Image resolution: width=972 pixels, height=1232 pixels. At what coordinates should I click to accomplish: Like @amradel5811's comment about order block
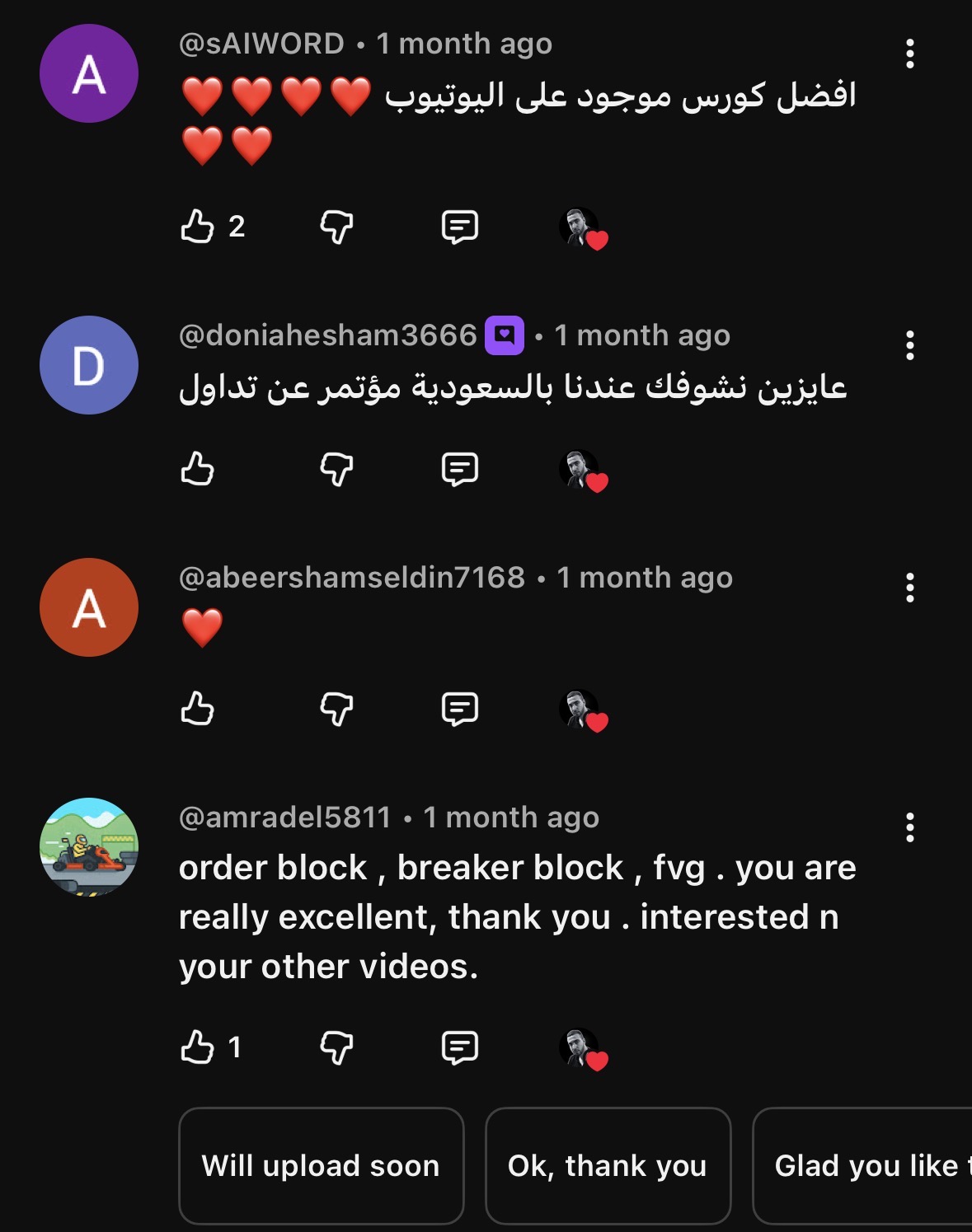[x=198, y=1047]
